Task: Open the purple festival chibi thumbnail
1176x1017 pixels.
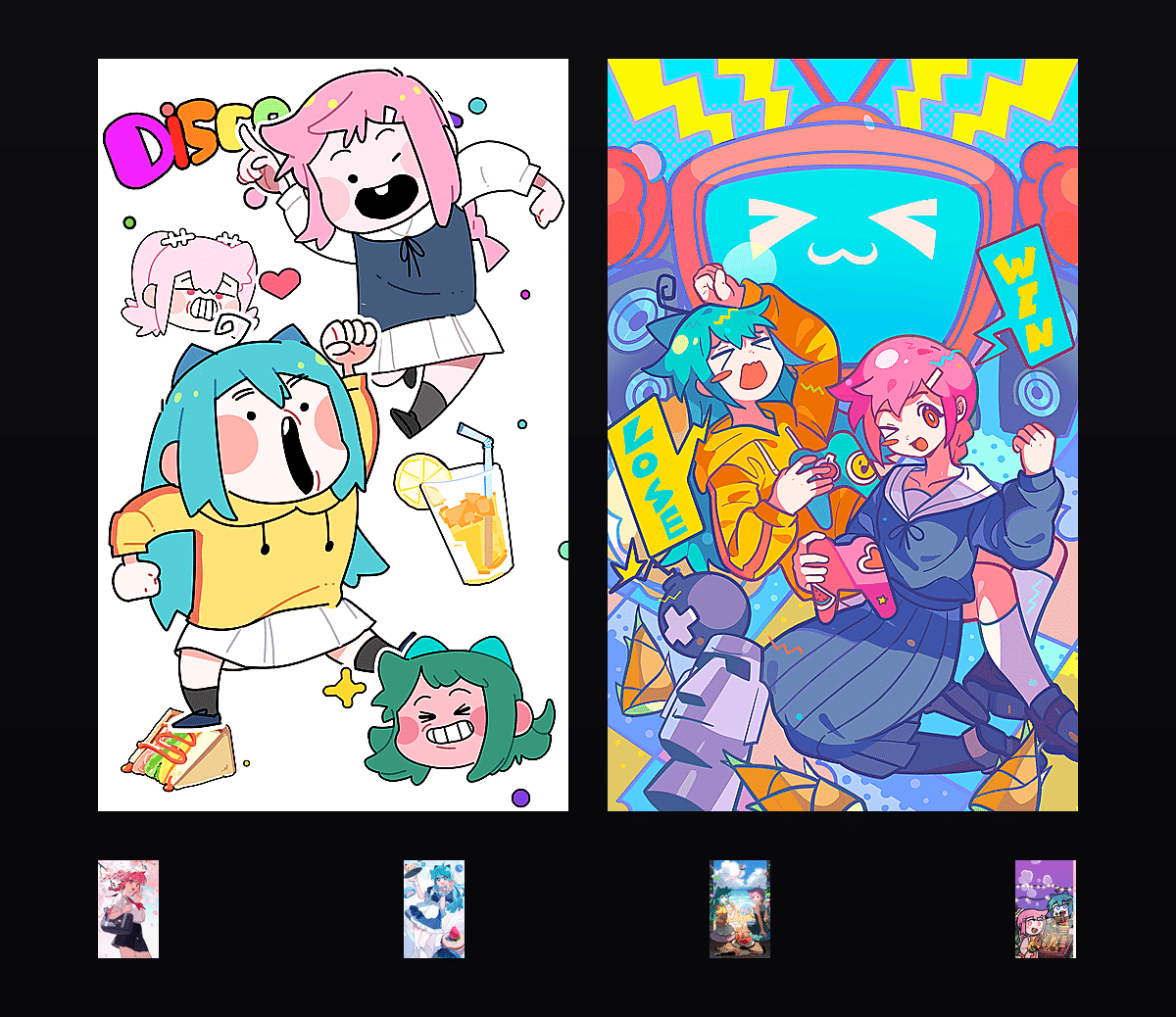Action: pyautogui.click(x=1046, y=909)
